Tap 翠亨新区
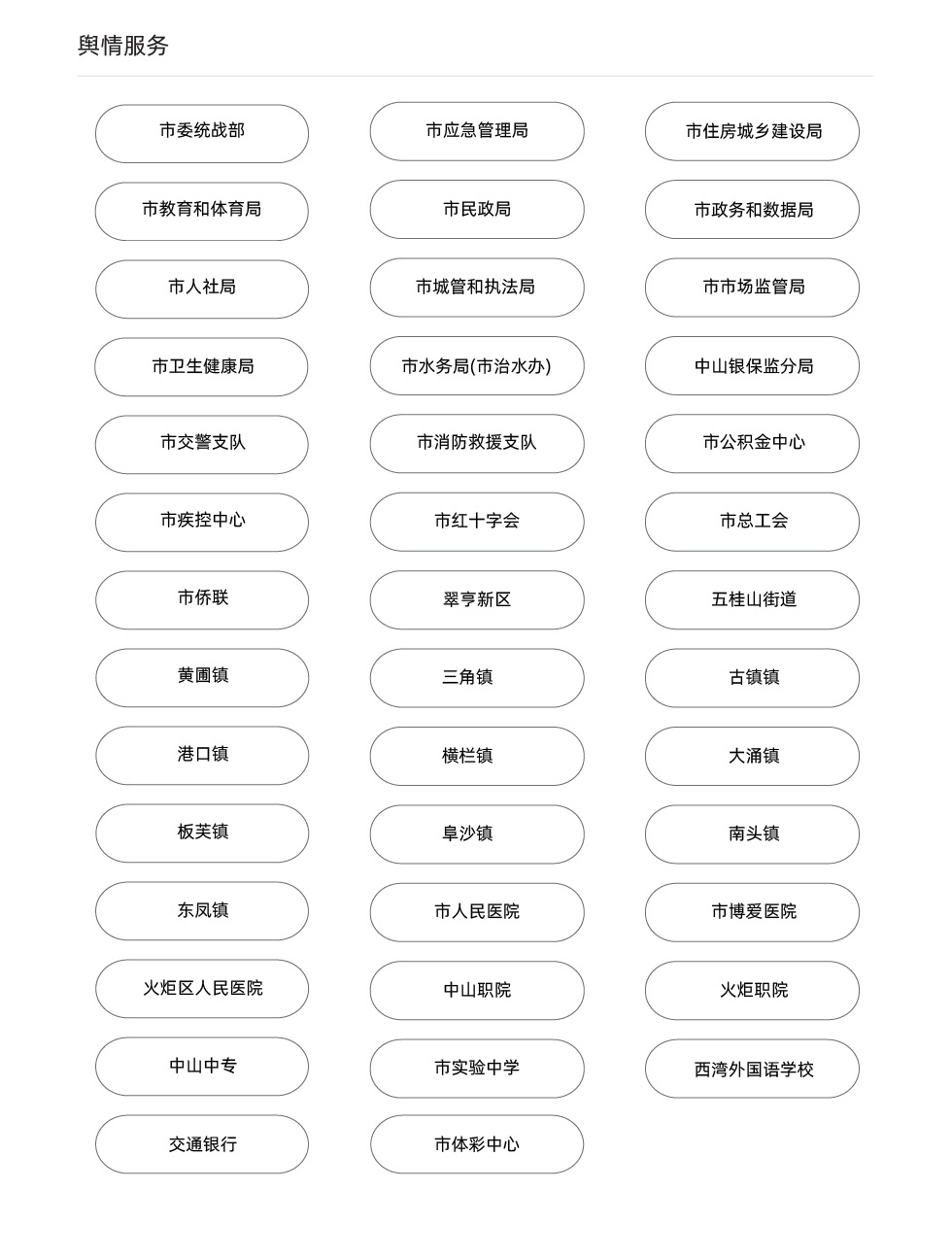952x1258 pixels. pyautogui.click(x=477, y=600)
